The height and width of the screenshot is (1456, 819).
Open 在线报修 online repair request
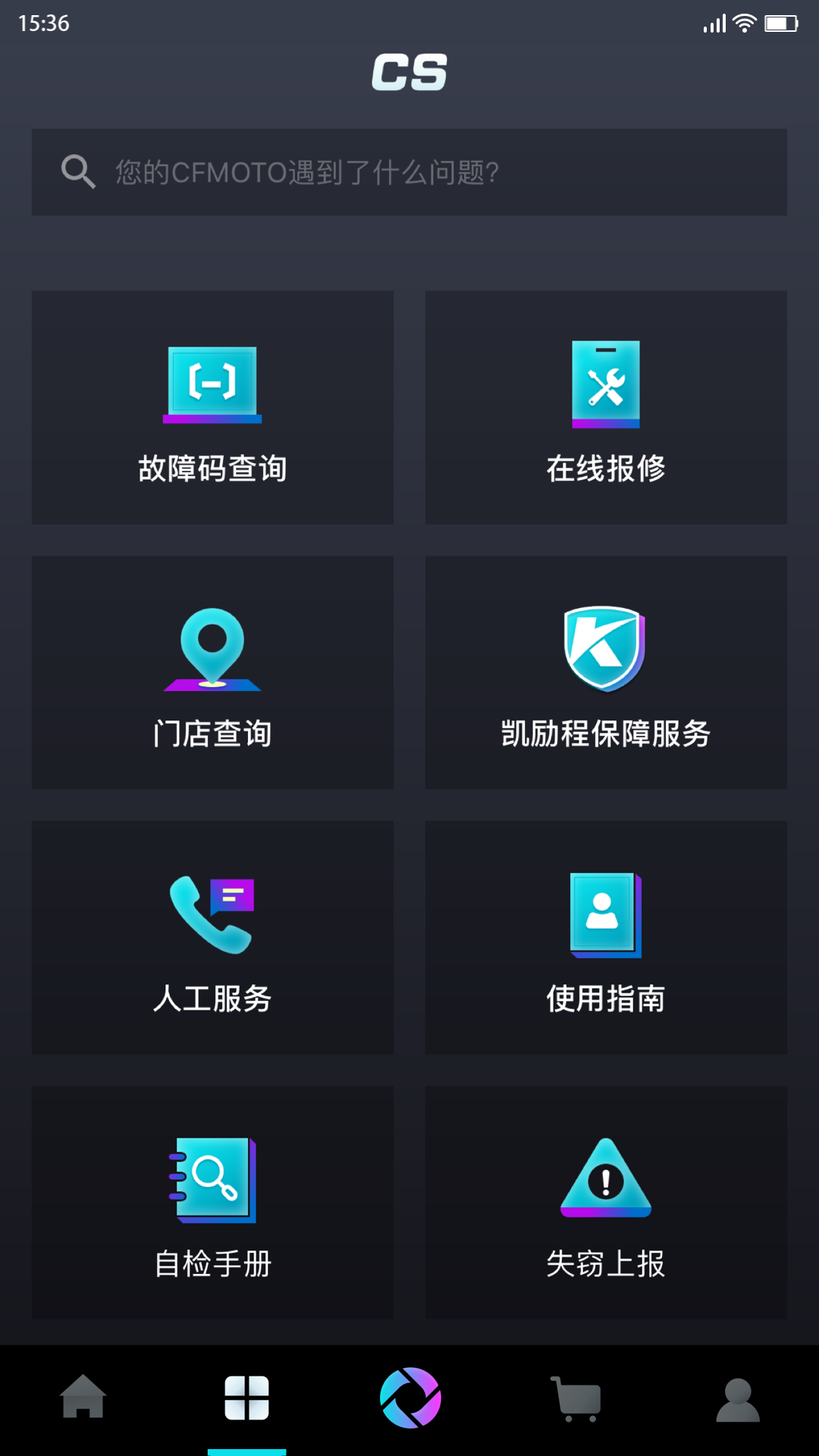[606, 407]
